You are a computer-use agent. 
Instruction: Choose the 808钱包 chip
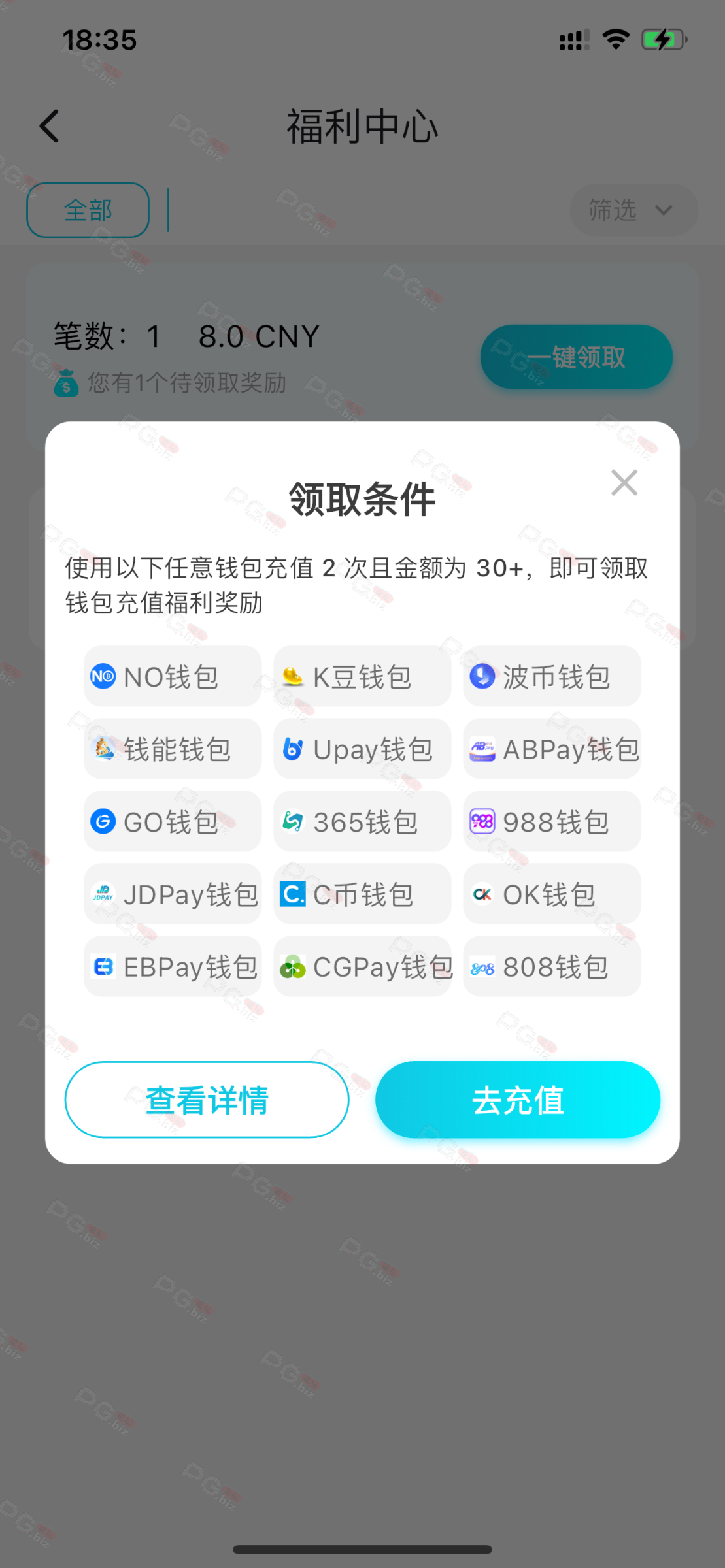click(x=552, y=966)
